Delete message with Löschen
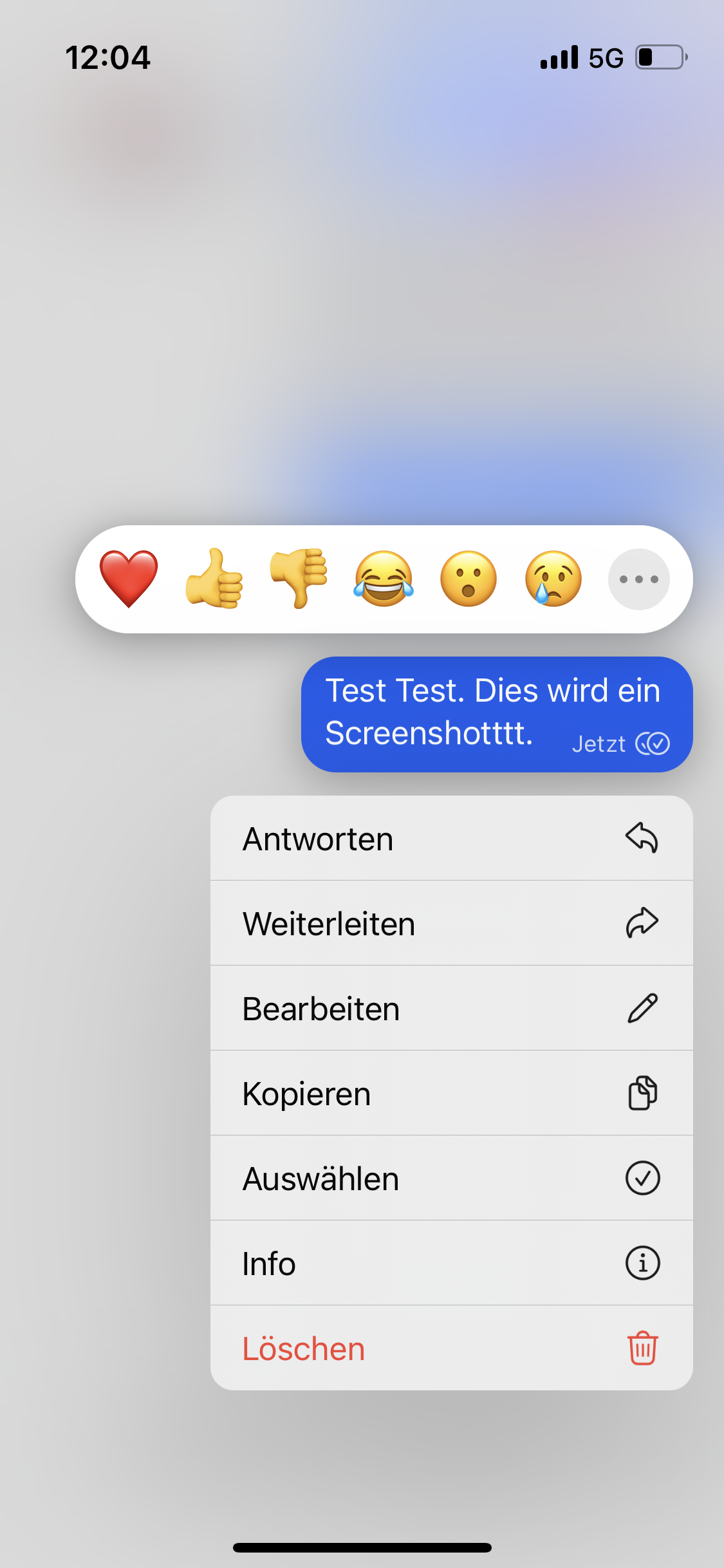Image resolution: width=724 pixels, height=1568 pixels. click(451, 1349)
